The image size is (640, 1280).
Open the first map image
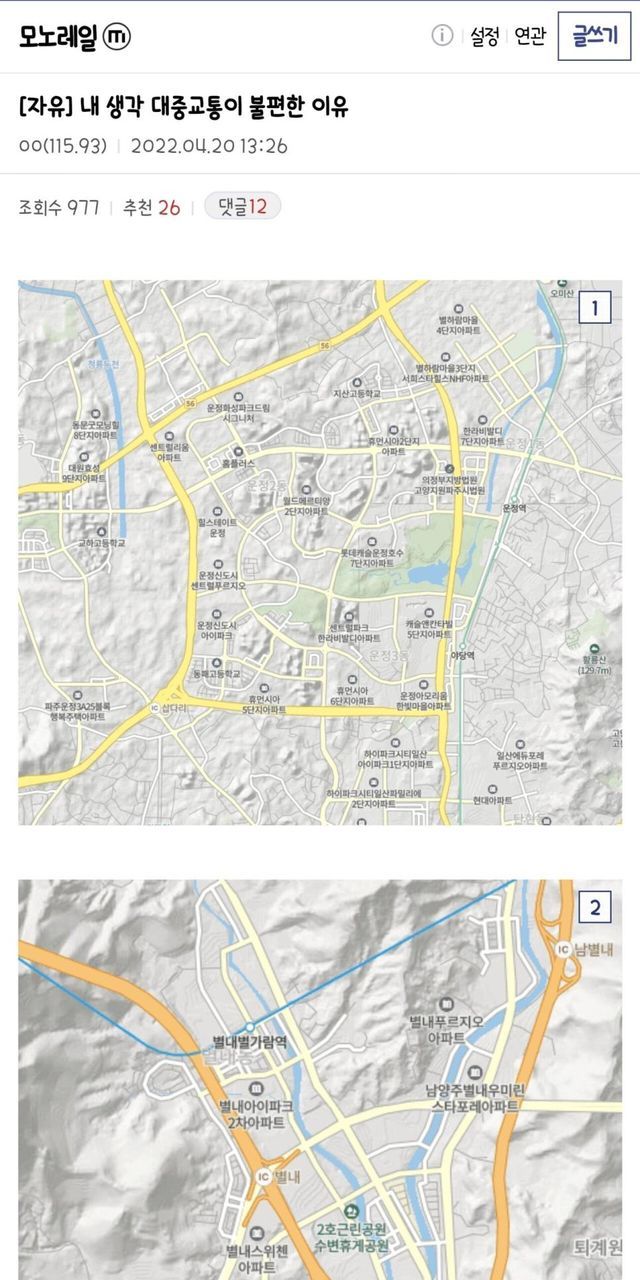[320, 552]
